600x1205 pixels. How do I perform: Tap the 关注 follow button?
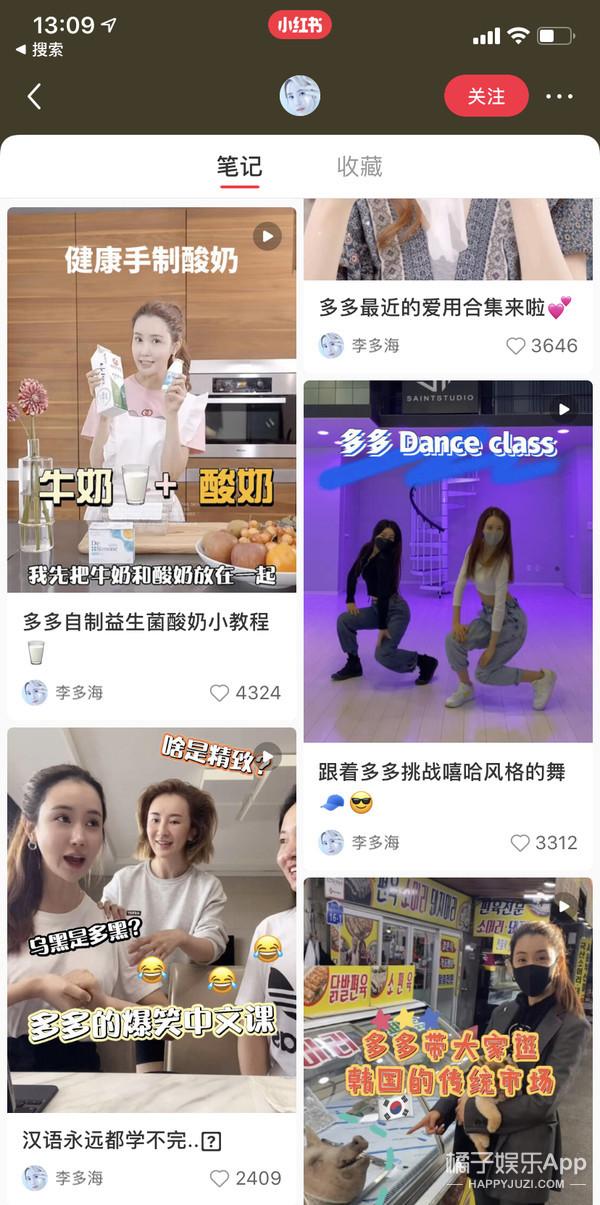pyautogui.click(x=486, y=96)
